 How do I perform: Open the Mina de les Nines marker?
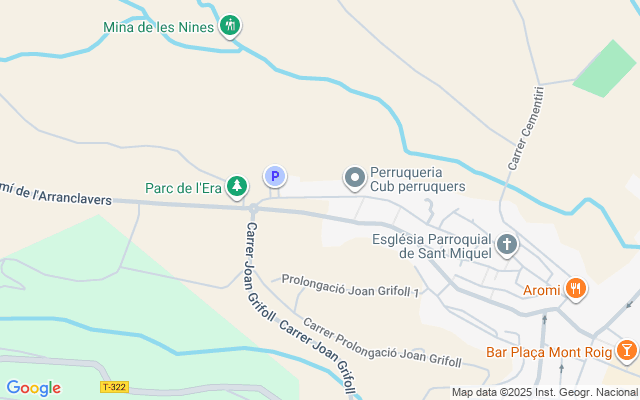tap(230, 26)
